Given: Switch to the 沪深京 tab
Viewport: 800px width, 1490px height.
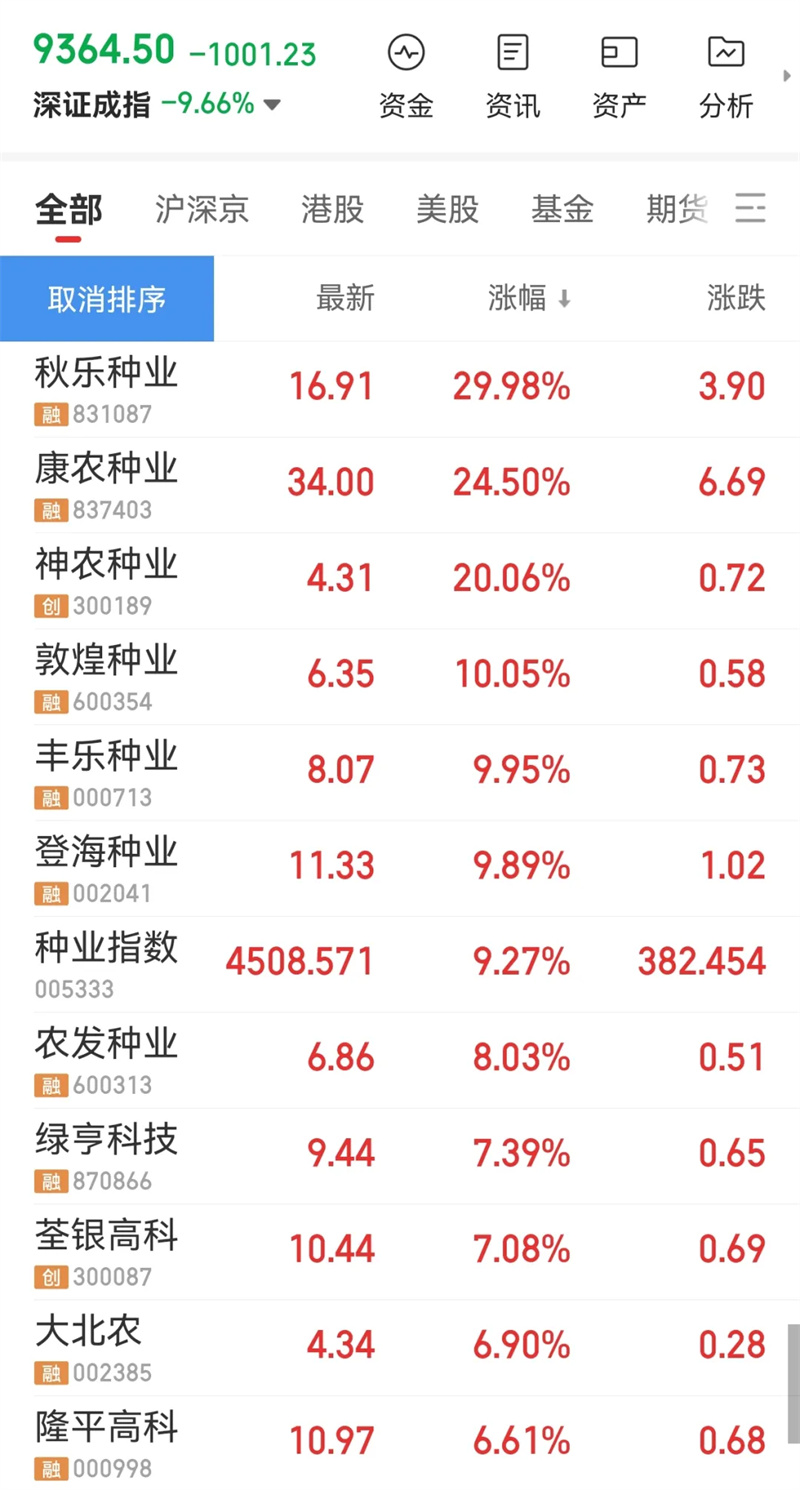Looking at the screenshot, I should tap(202, 210).
